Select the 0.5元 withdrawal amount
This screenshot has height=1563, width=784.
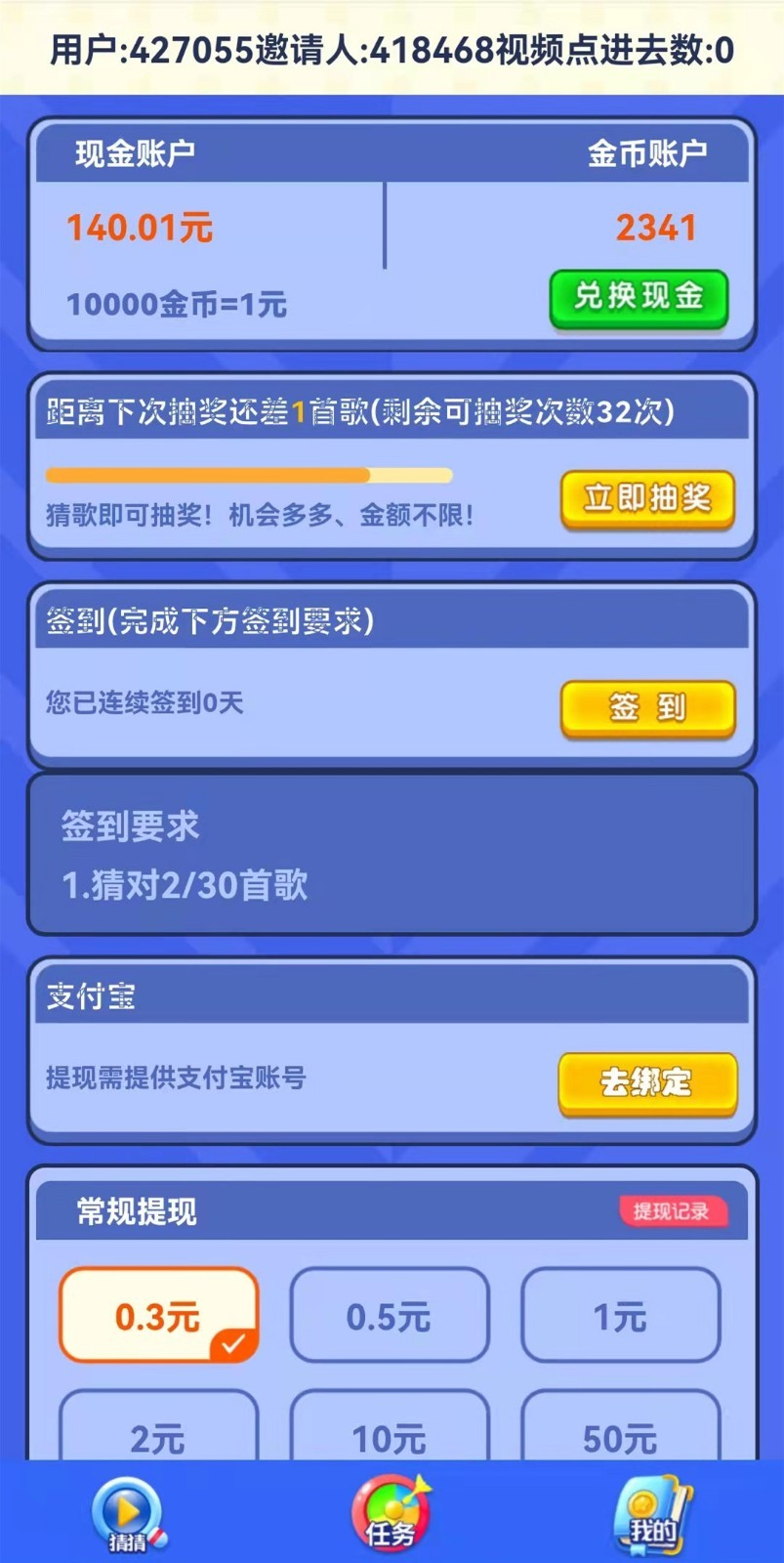coord(390,1317)
